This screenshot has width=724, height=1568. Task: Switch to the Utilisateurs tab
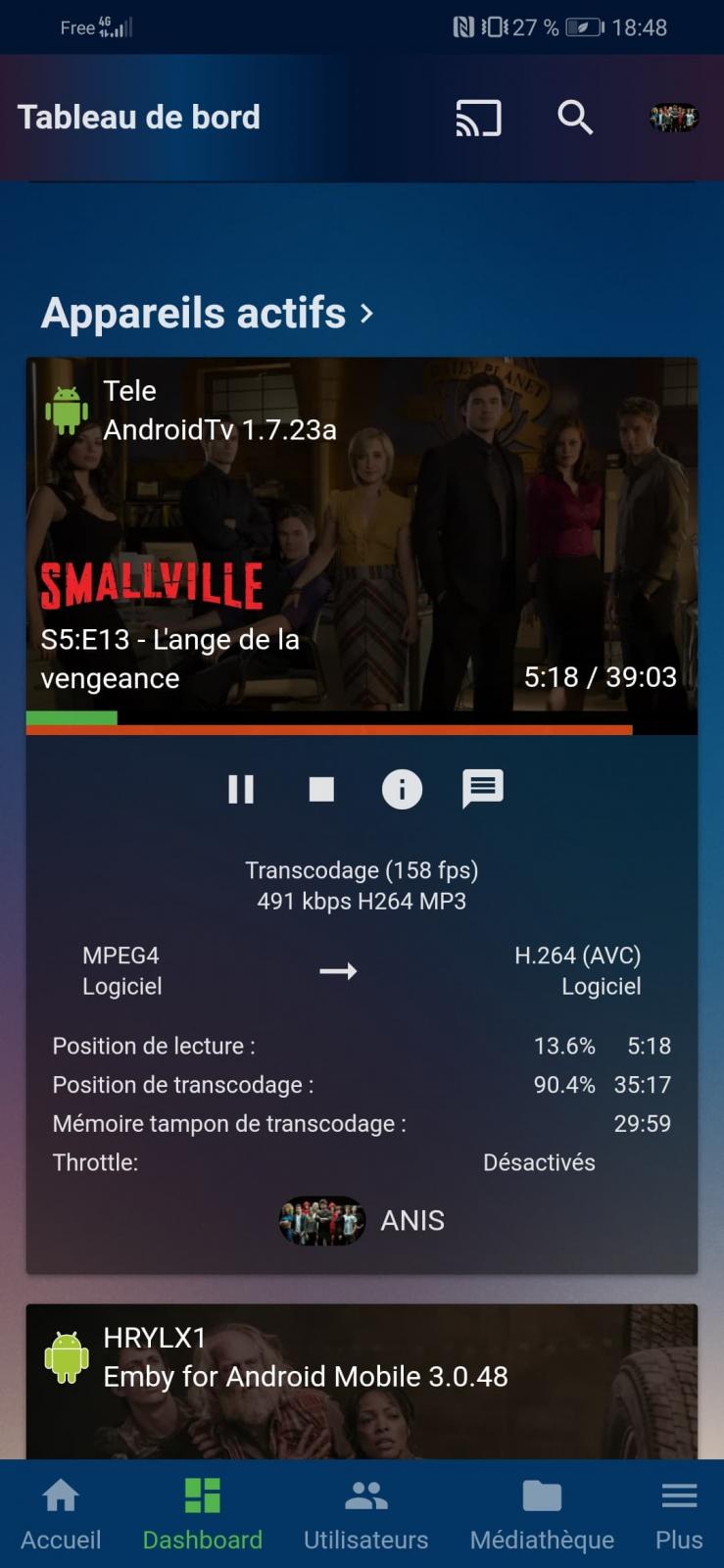coord(366,1515)
